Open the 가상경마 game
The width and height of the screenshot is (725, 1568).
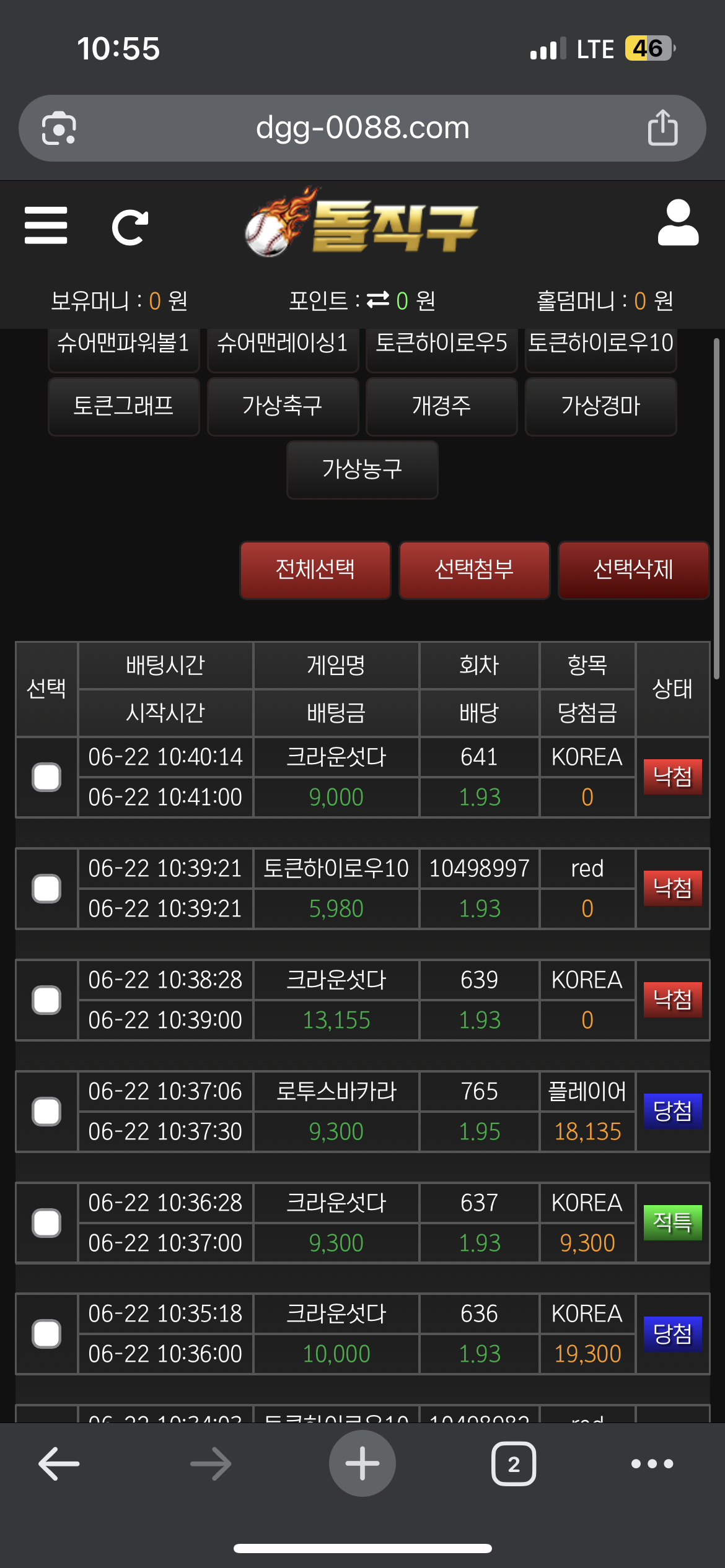(600, 406)
